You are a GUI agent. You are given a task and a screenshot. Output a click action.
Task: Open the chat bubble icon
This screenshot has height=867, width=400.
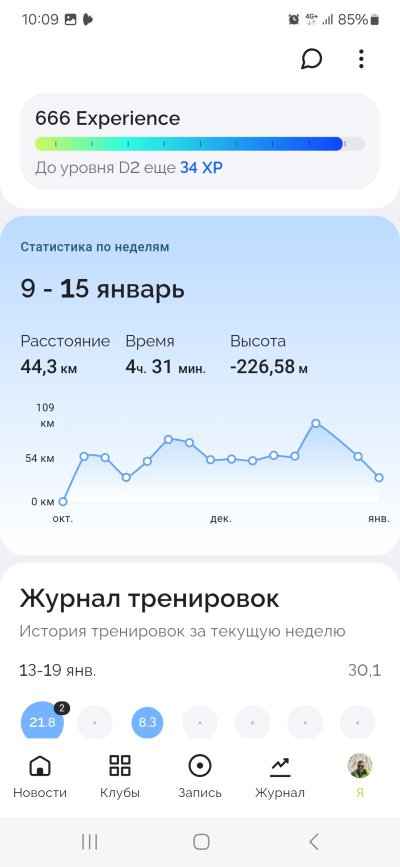311,59
